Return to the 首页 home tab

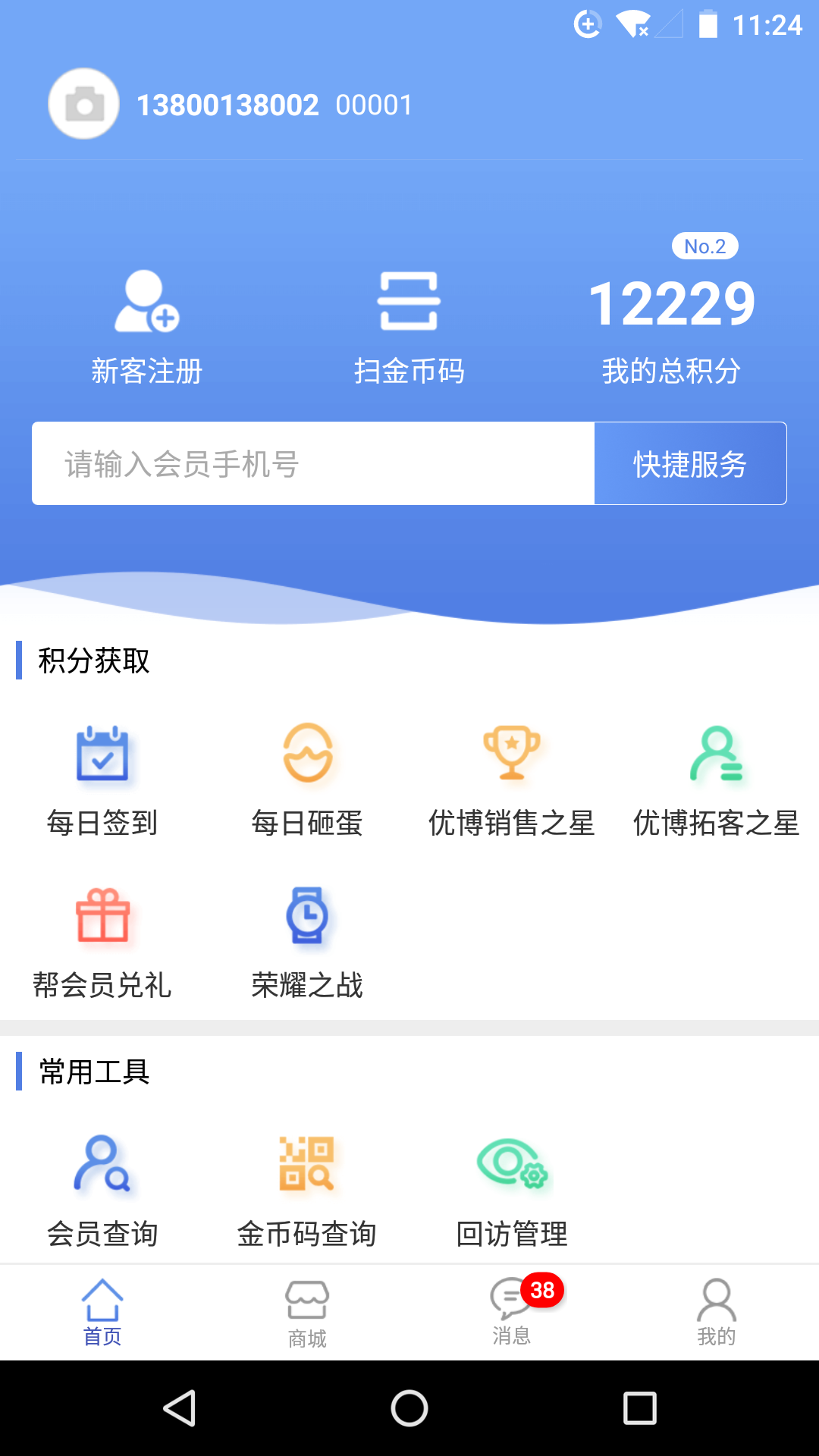104,1308
